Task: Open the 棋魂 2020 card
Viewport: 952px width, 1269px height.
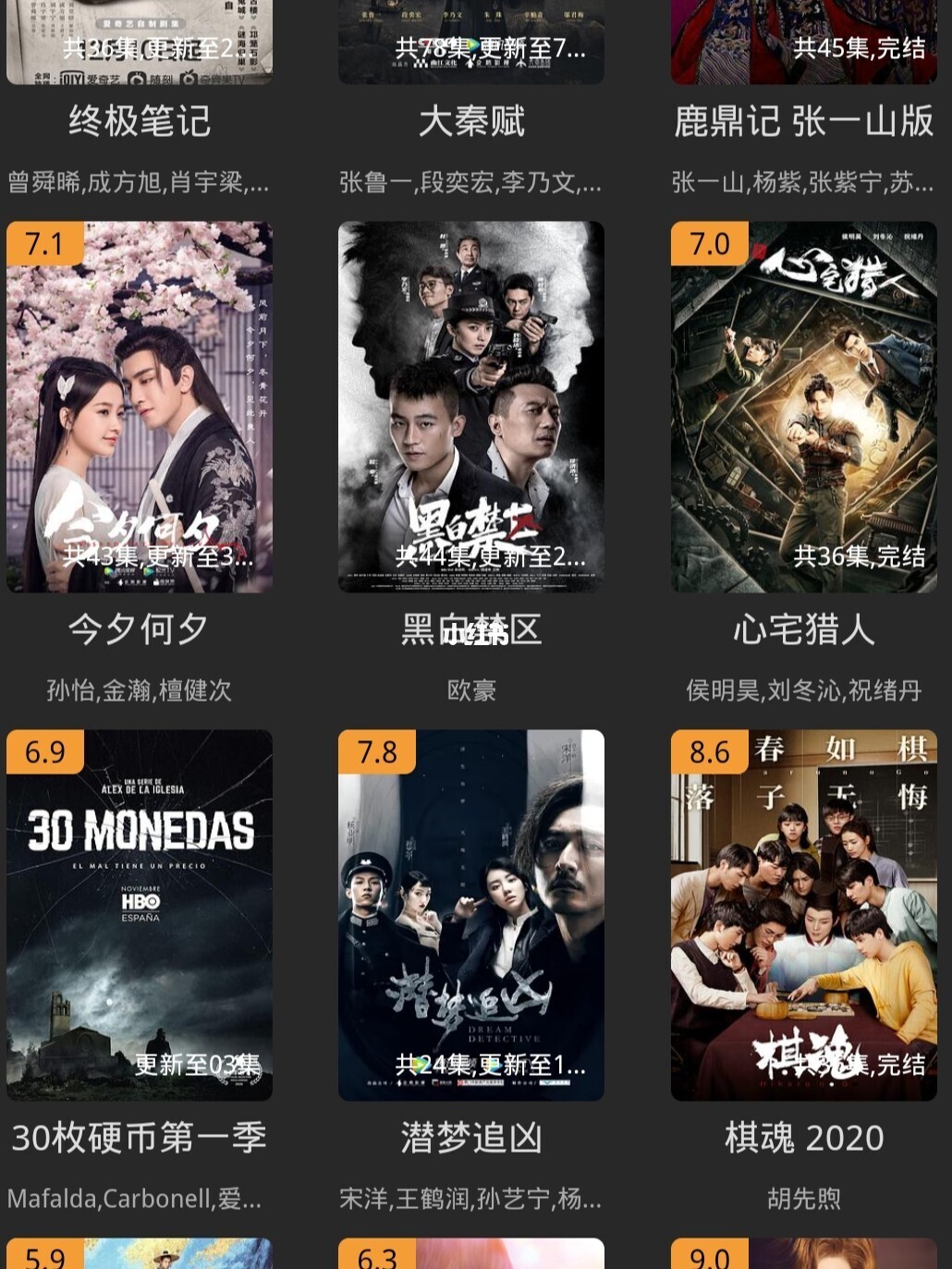Action: 803,915
